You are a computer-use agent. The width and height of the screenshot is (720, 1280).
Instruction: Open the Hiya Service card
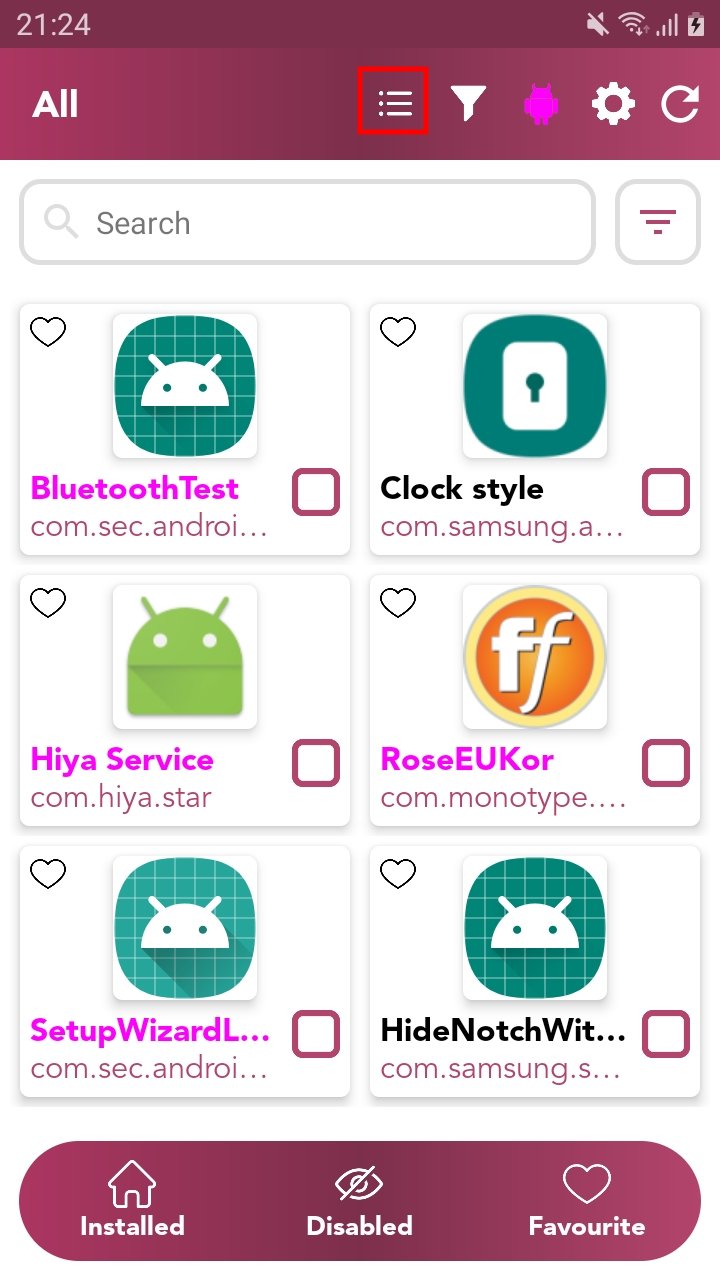click(x=185, y=700)
